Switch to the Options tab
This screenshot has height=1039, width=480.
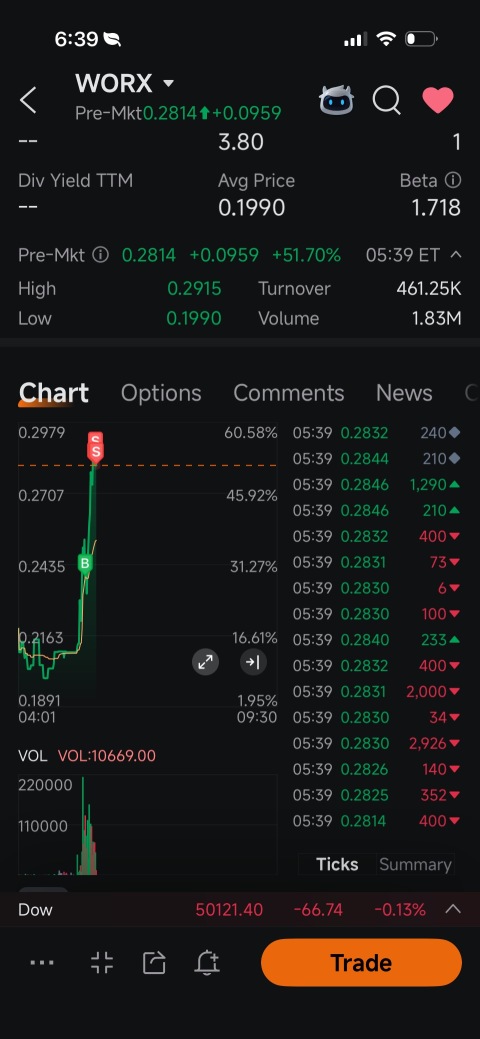click(x=161, y=393)
